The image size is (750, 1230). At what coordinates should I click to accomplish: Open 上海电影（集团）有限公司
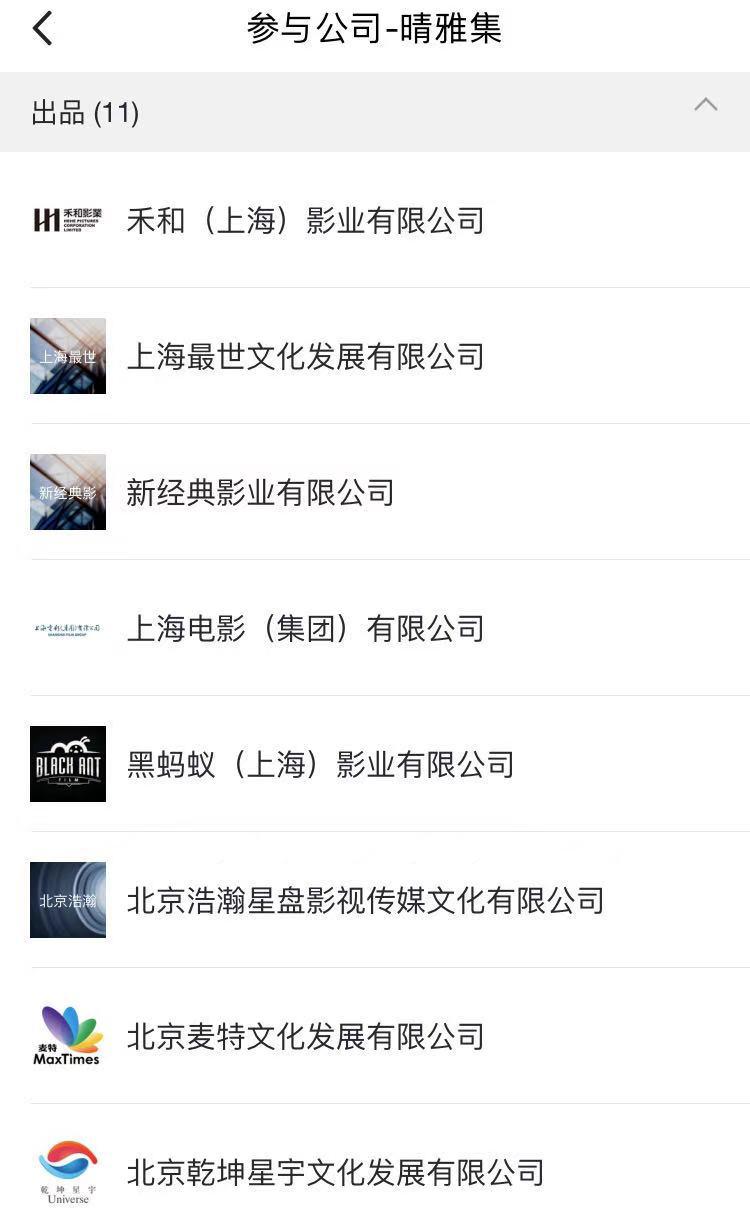click(x=305, y=628)
